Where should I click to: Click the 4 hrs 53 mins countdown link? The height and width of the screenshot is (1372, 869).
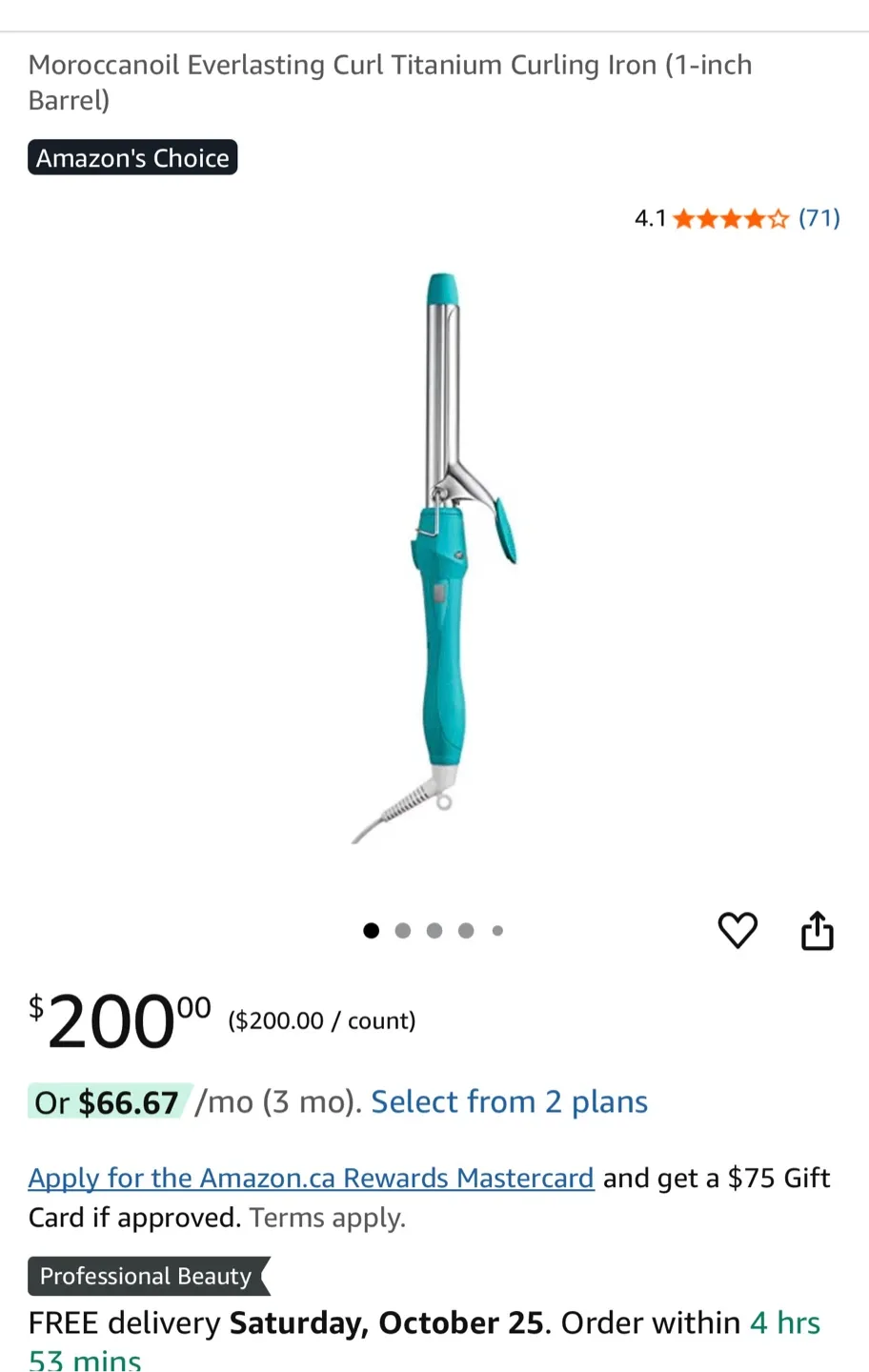pyautogui.click(x=784, y=1322)
